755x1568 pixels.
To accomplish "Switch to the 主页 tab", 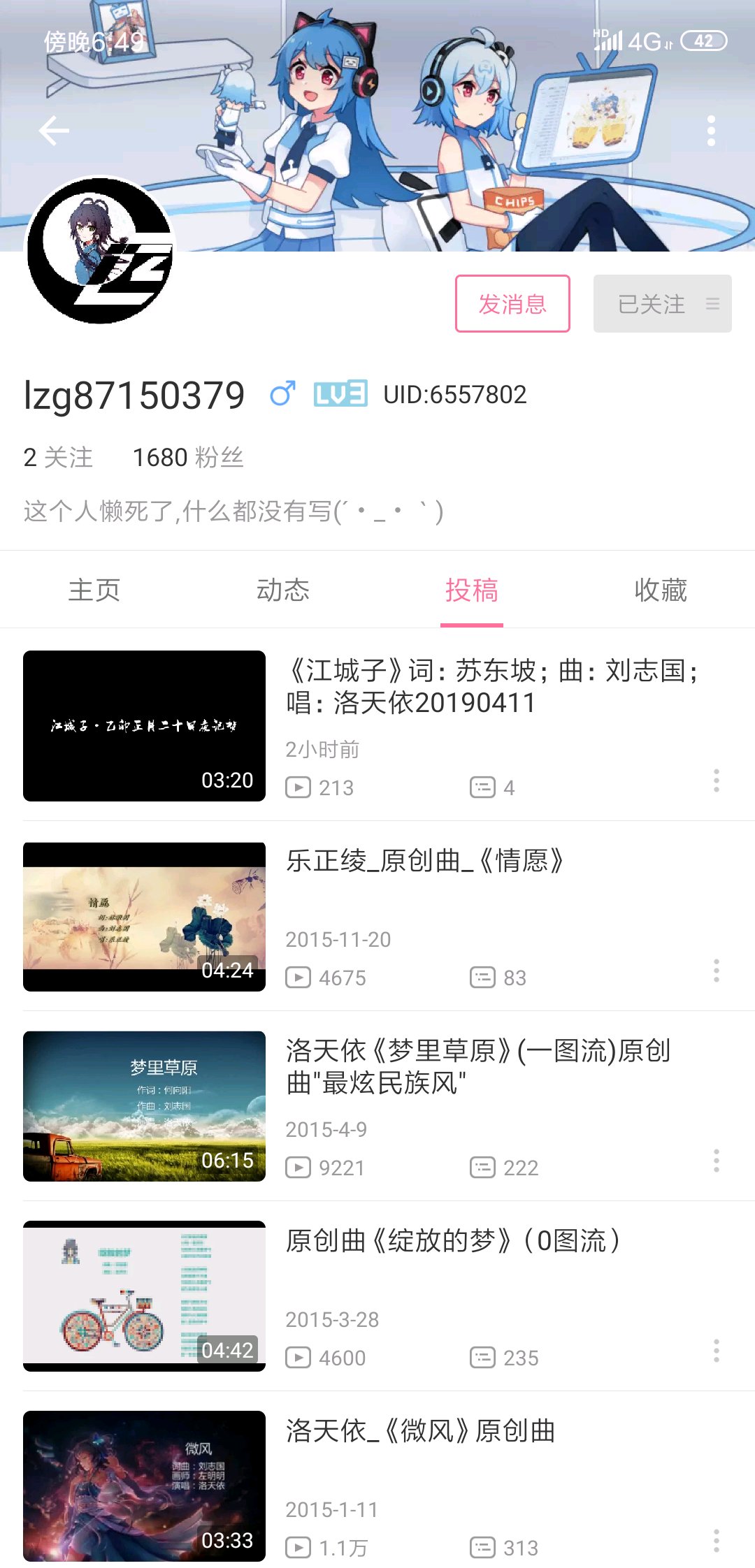I will (x=94, y=590).
